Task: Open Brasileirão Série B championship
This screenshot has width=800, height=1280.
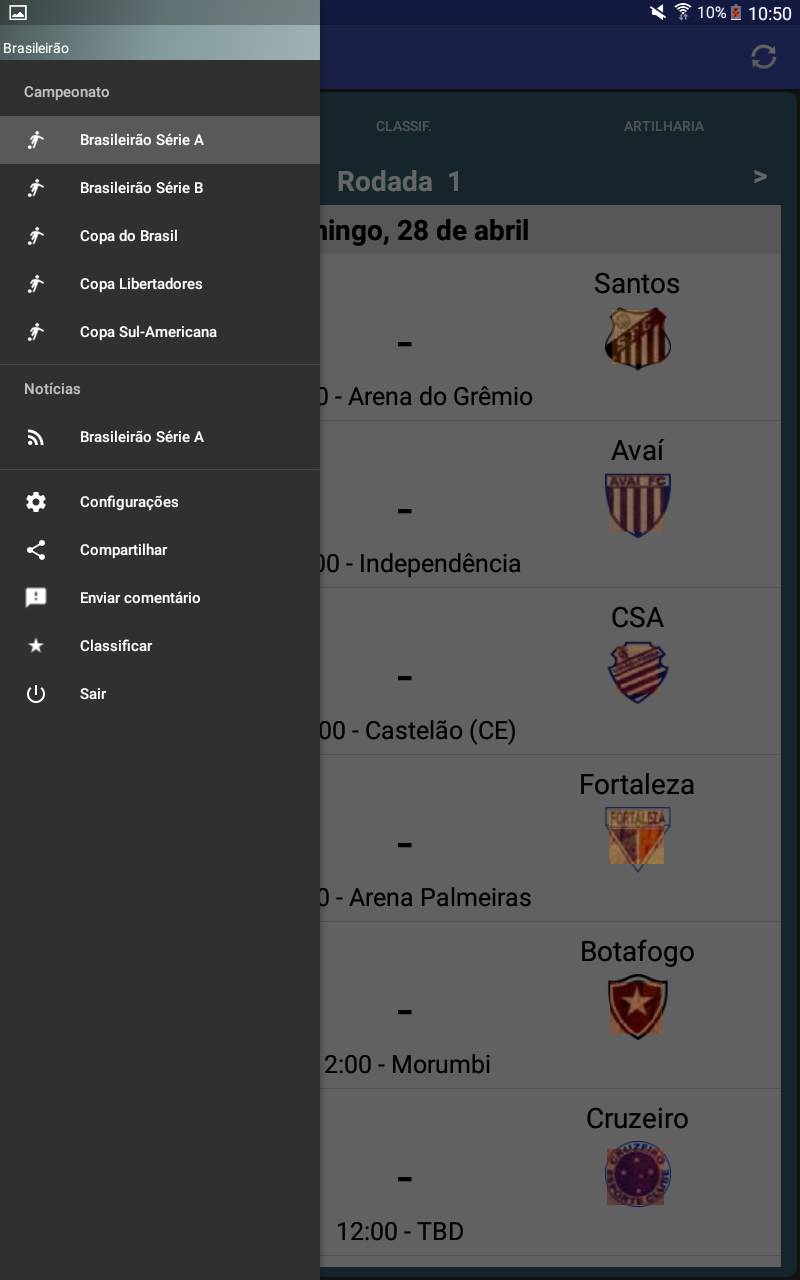Action: point(160,188)
